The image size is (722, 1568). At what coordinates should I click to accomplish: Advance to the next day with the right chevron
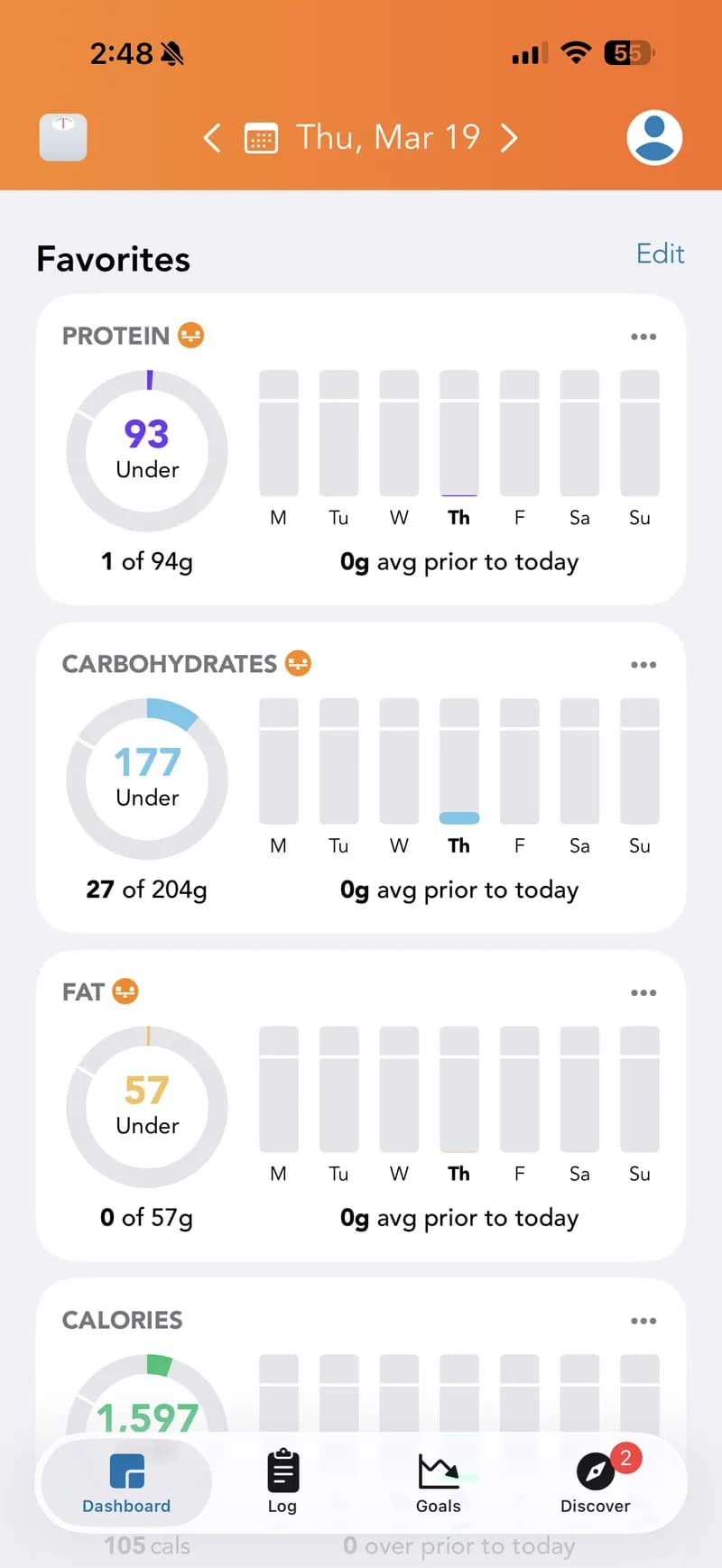coord(510,137)
